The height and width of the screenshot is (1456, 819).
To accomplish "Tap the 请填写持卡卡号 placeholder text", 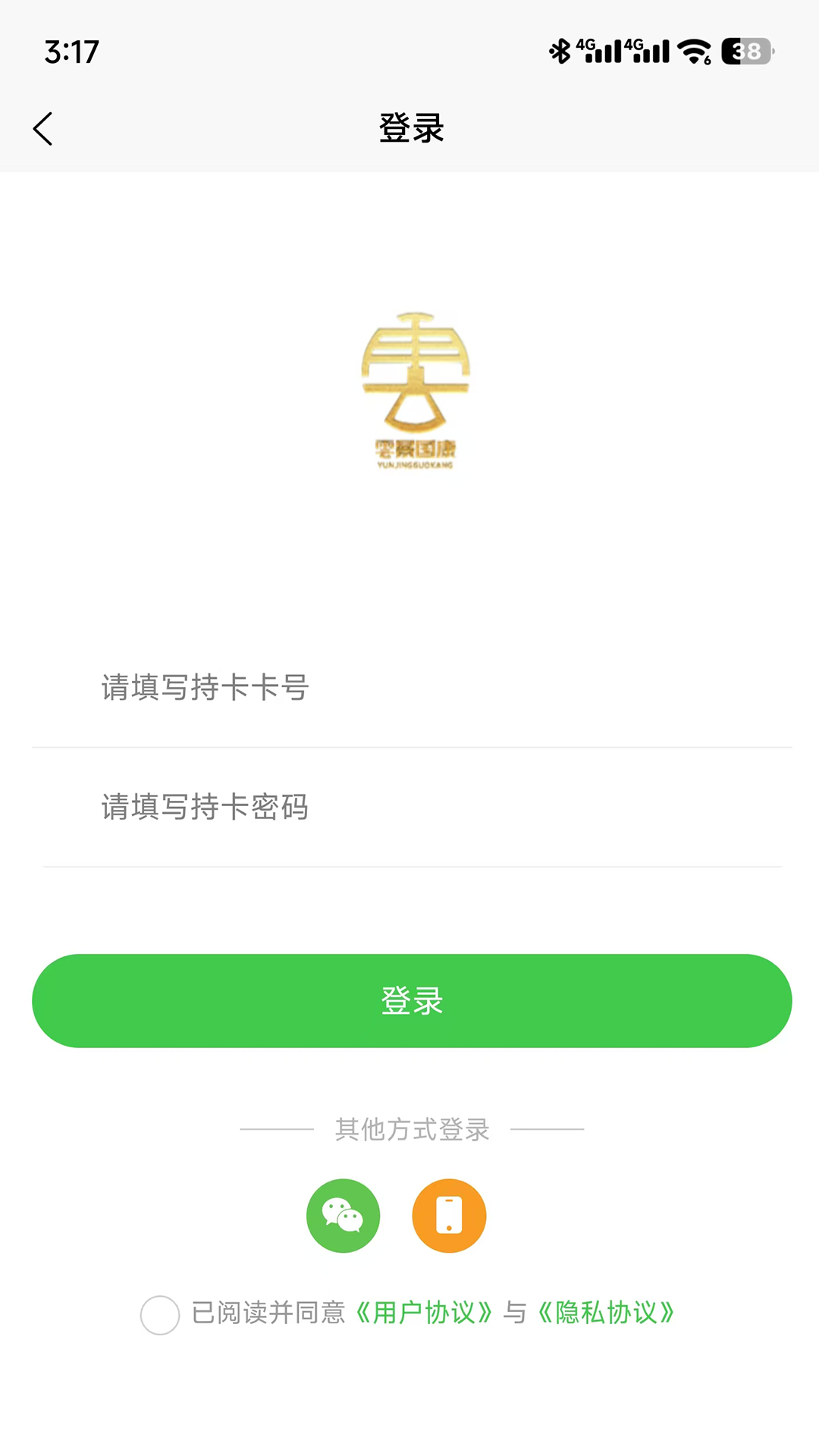I will point(205,689).
